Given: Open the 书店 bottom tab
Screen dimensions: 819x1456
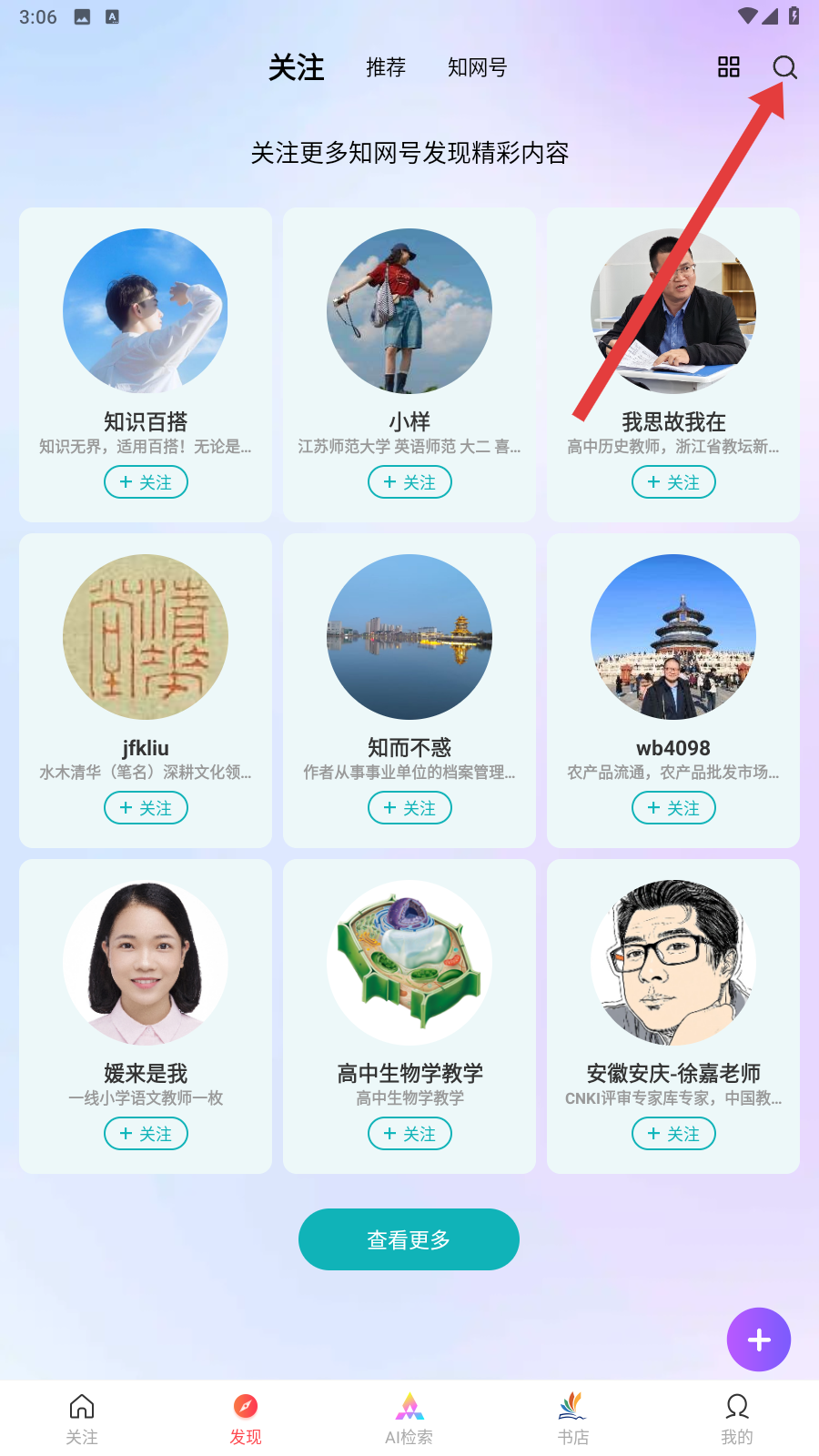Looking at the screenshot, I should tap(573, 1418).
